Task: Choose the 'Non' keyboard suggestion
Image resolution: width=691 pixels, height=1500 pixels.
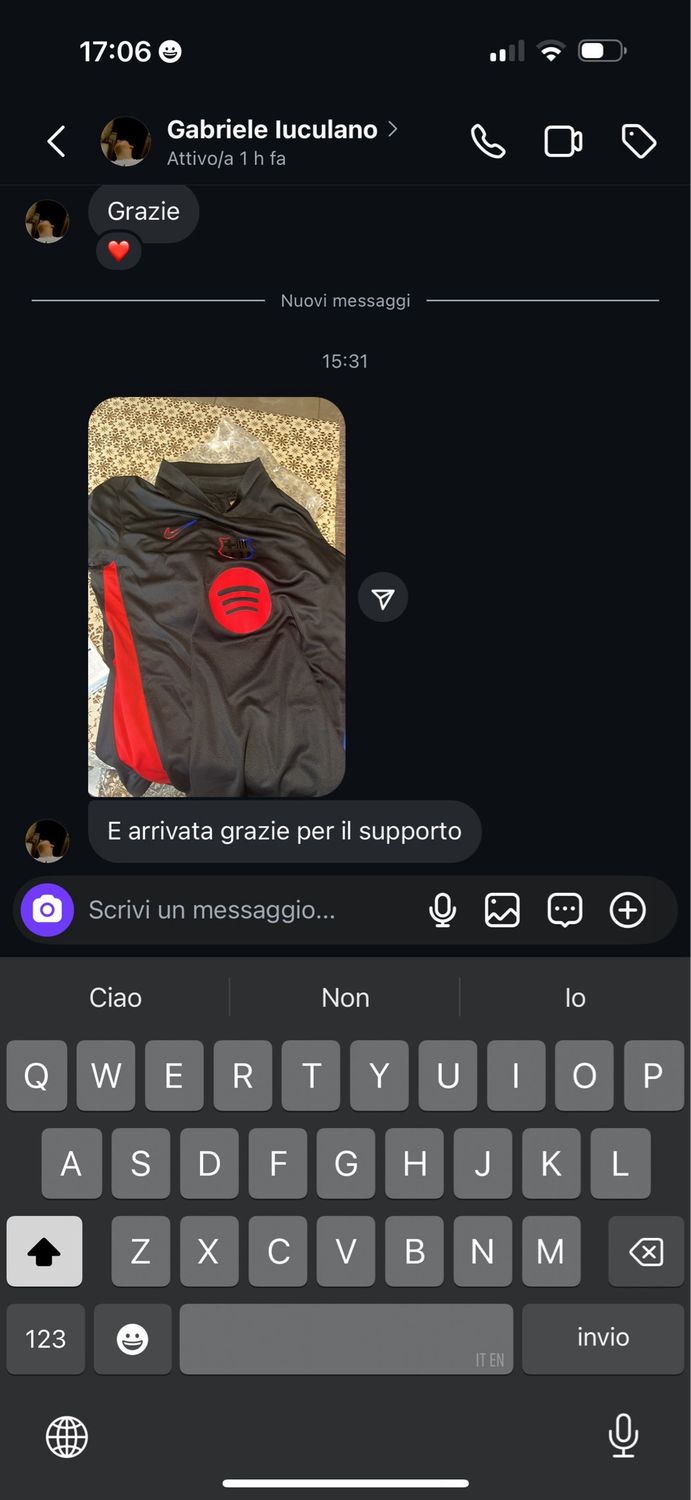Action: [x=345, y=998]
